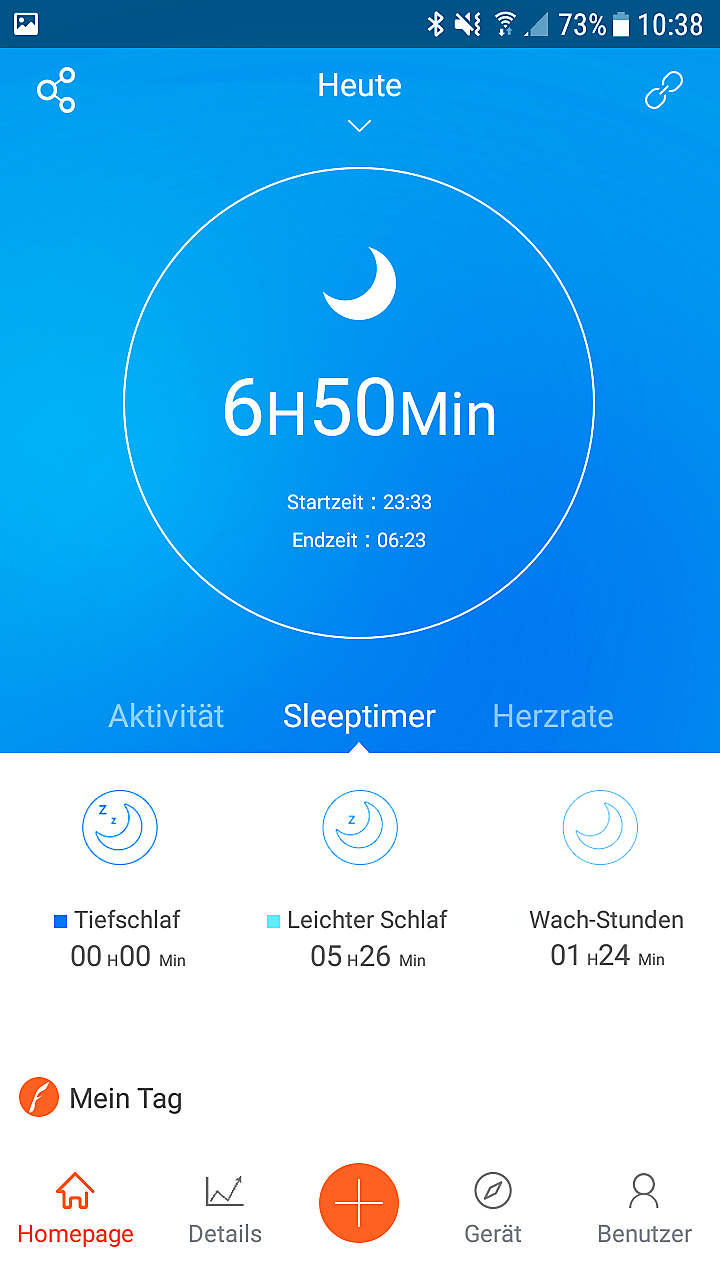Open the Homepage tab
Viewport: 720px width, 1280px height.
(x=75, y=1208)
